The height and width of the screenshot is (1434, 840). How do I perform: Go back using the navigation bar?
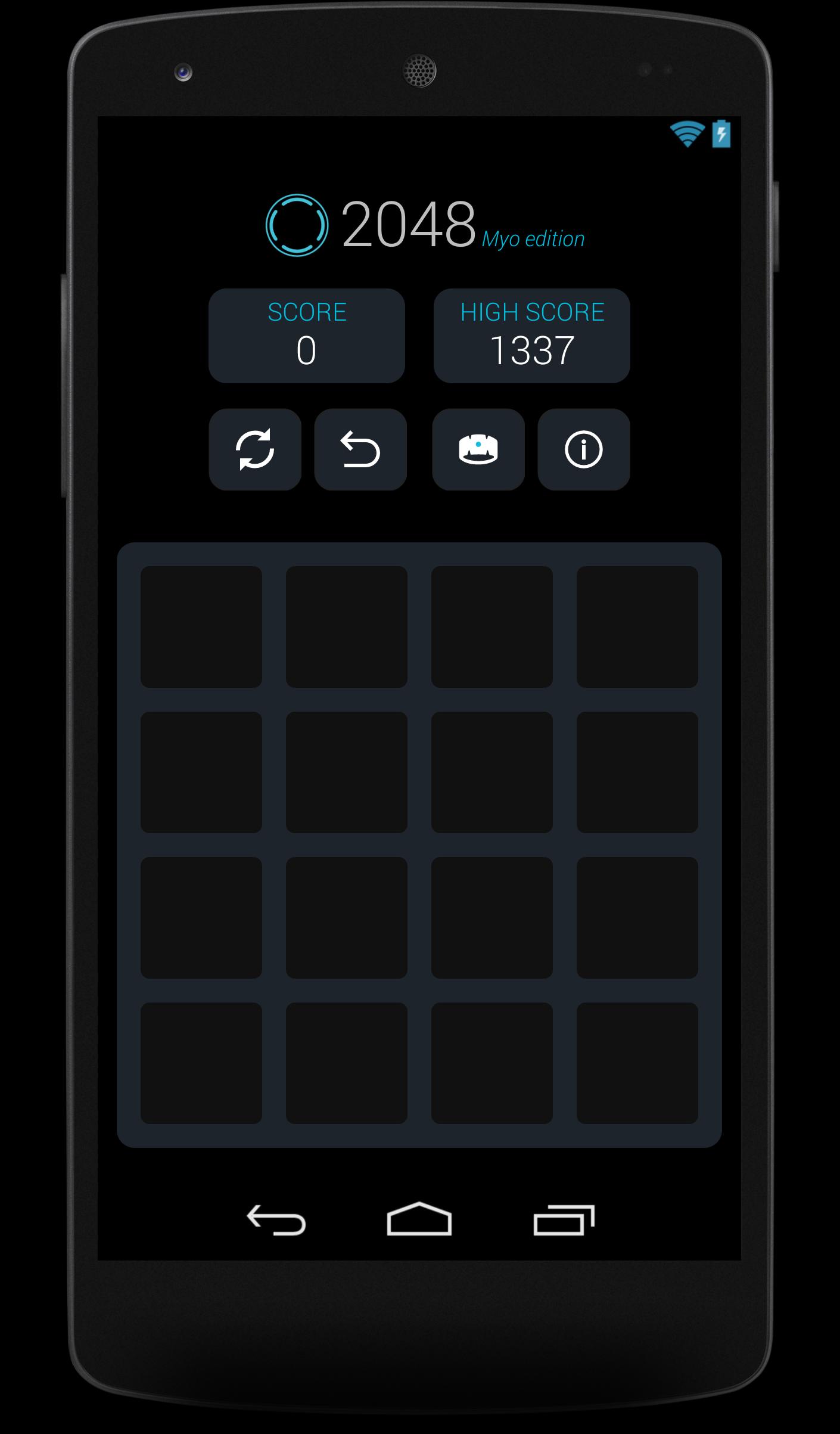pyautogui.click(x=276, y=1219)
